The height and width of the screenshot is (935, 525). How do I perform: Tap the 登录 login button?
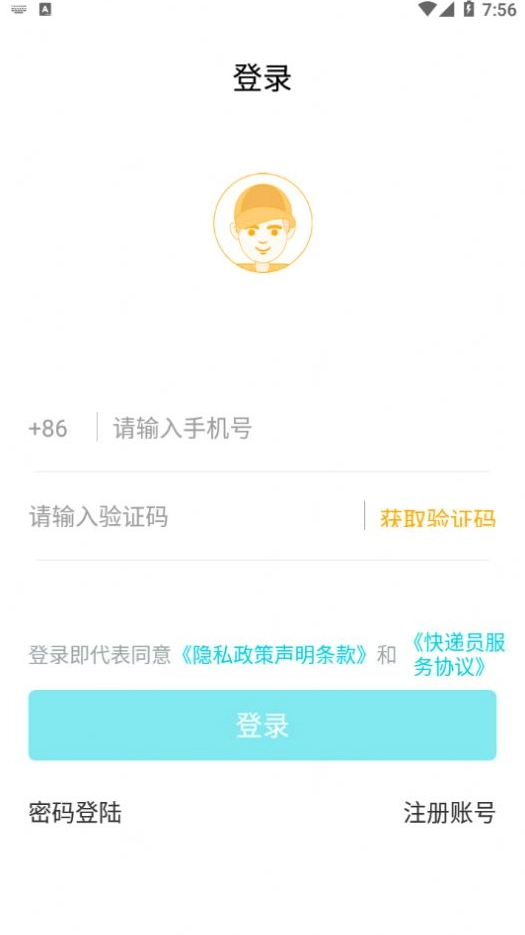pos(262,725)
